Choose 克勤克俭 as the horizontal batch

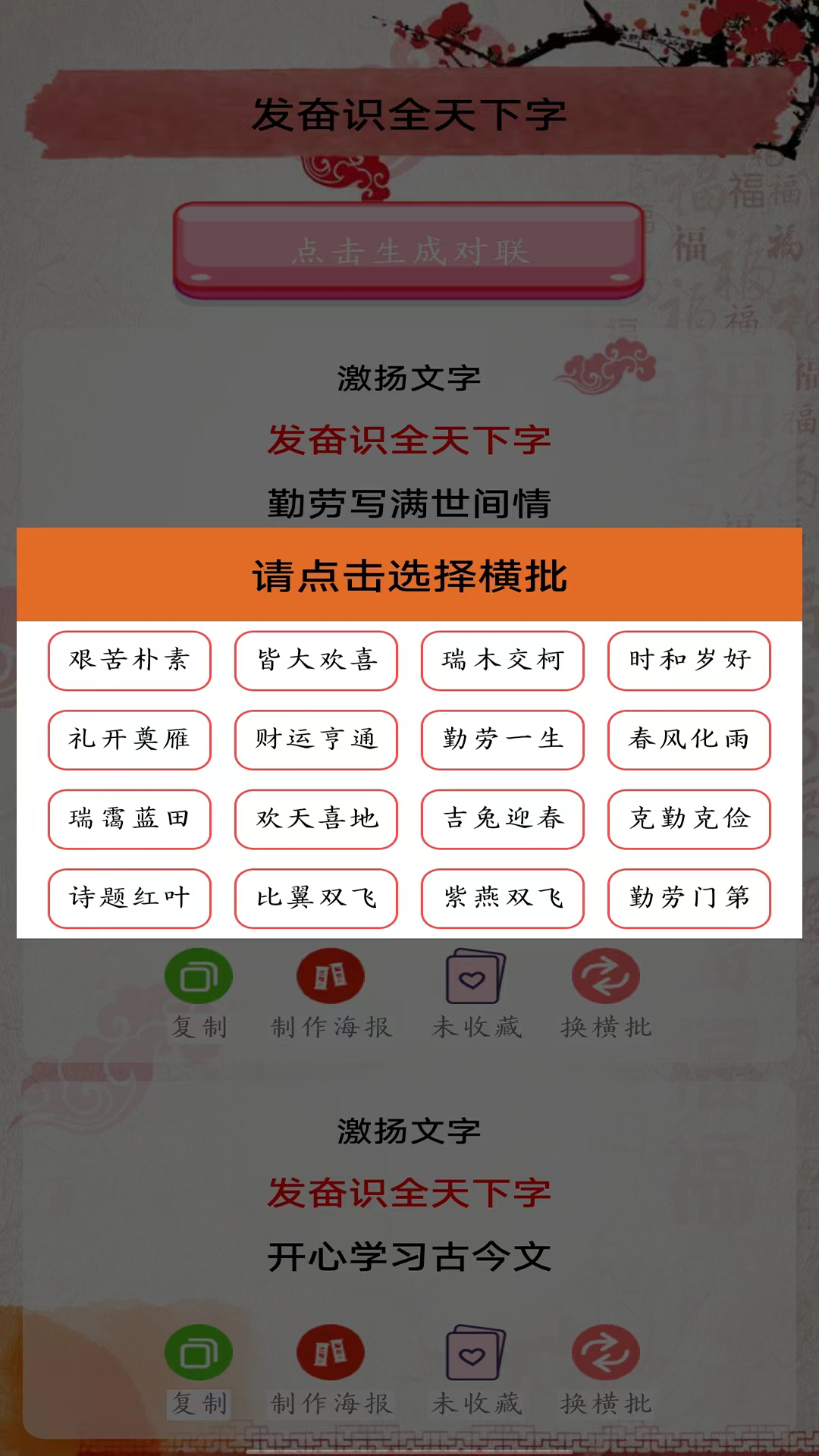(688, 819)
